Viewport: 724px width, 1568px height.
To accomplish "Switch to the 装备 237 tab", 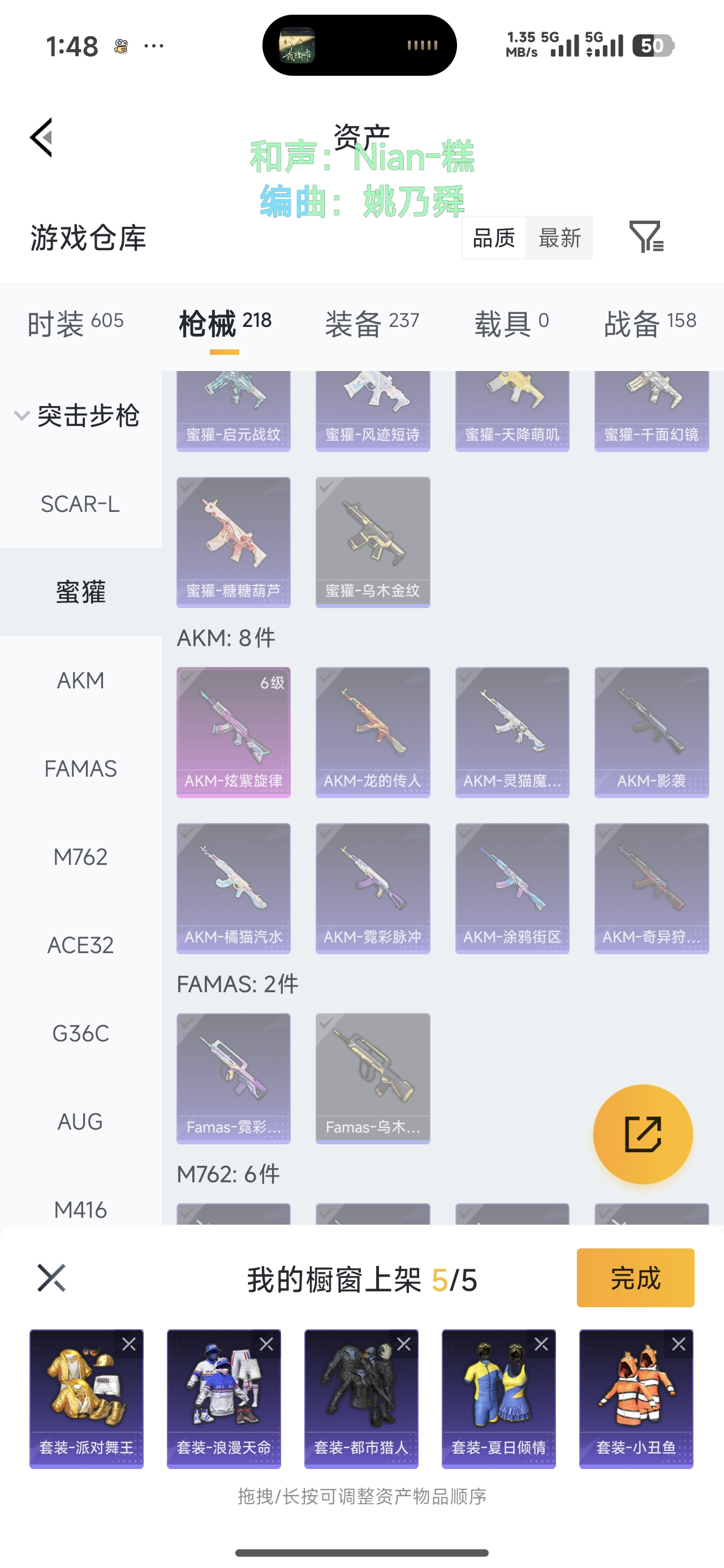I will tap(372, 322).
